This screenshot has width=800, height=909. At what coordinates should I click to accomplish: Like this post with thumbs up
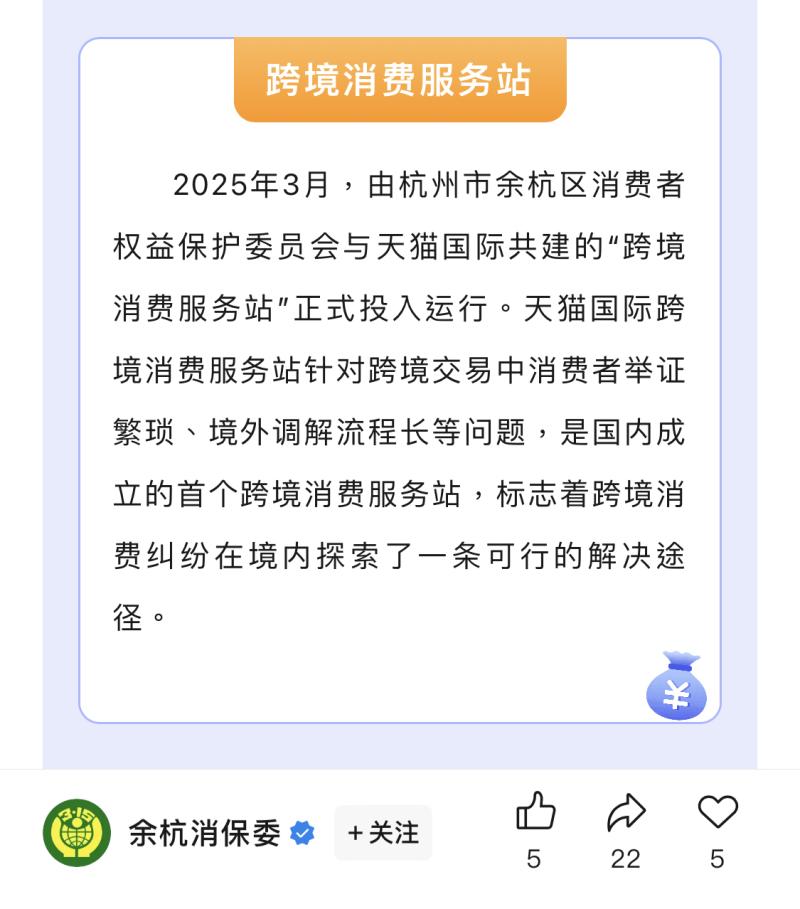click(535, 812)
